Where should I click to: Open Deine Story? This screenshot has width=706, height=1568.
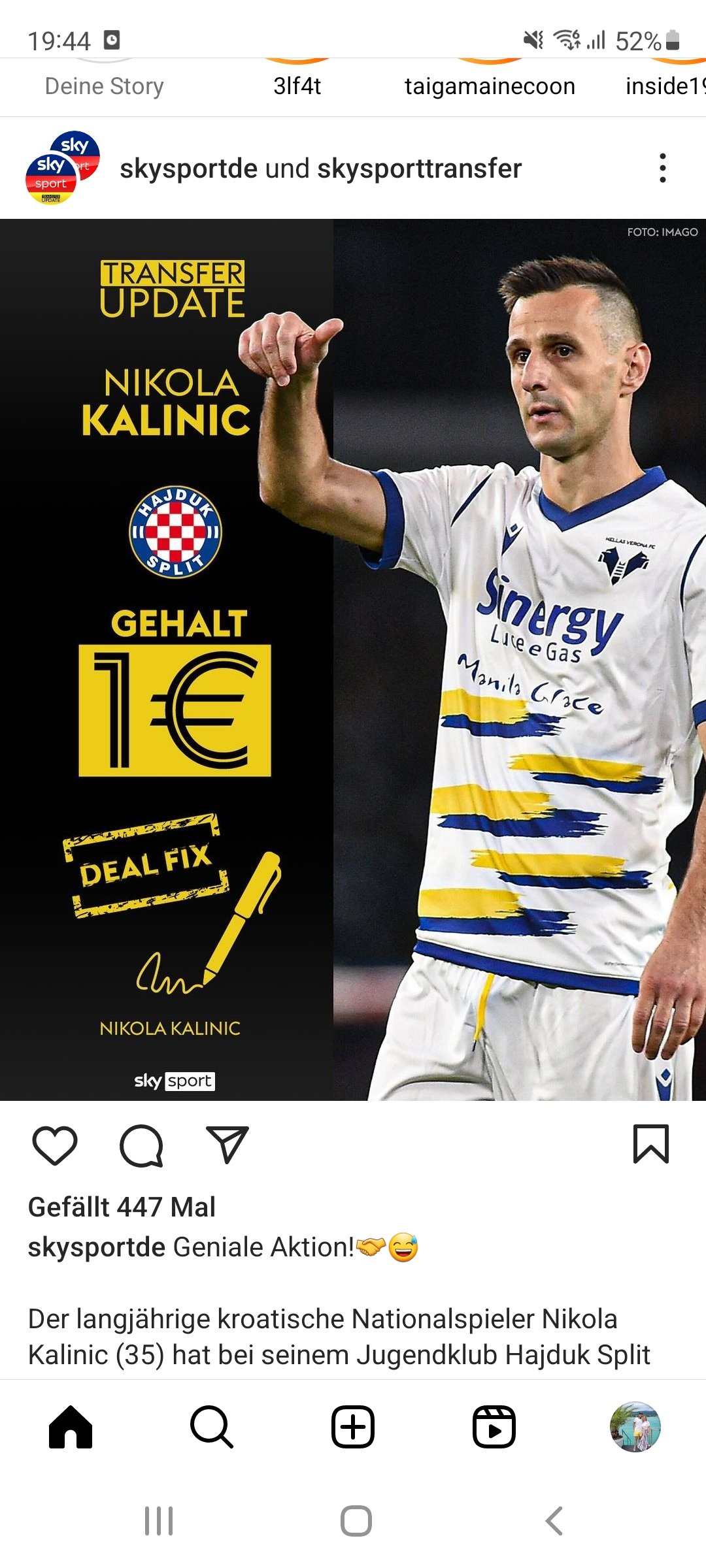tap(104, 86)
